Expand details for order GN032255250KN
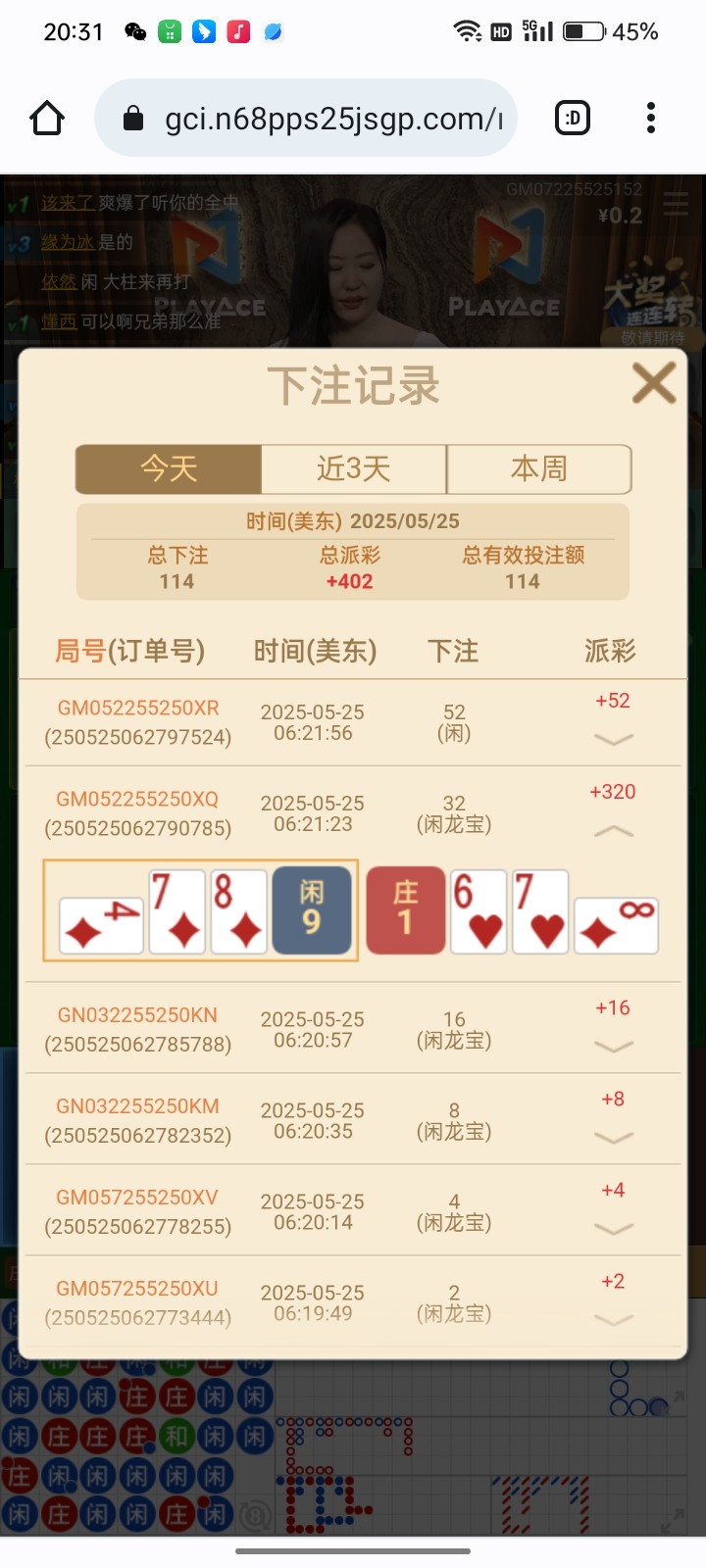Viewport: 706px width, 1568px height. (x=614, y=1046)
